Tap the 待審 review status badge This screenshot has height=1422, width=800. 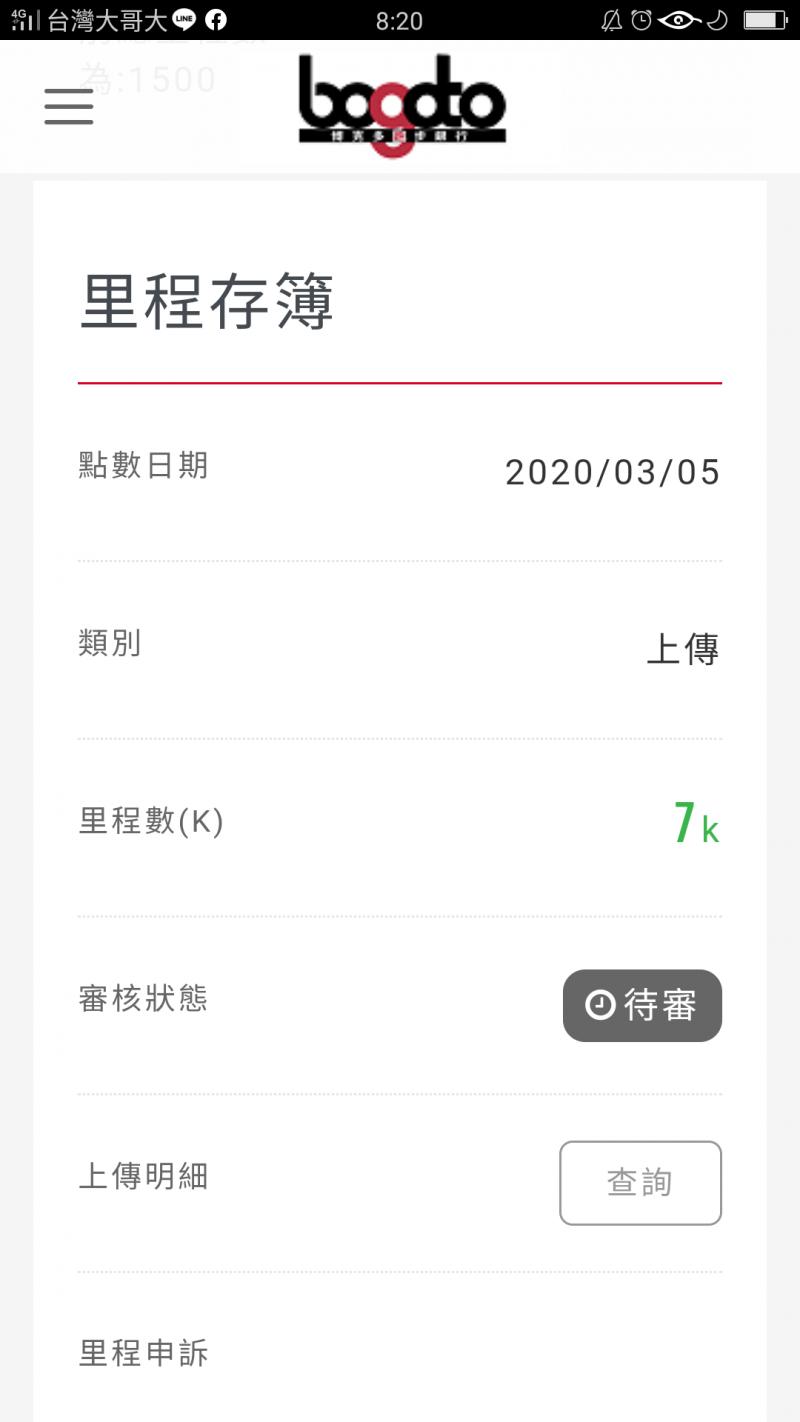[642, 1005]
